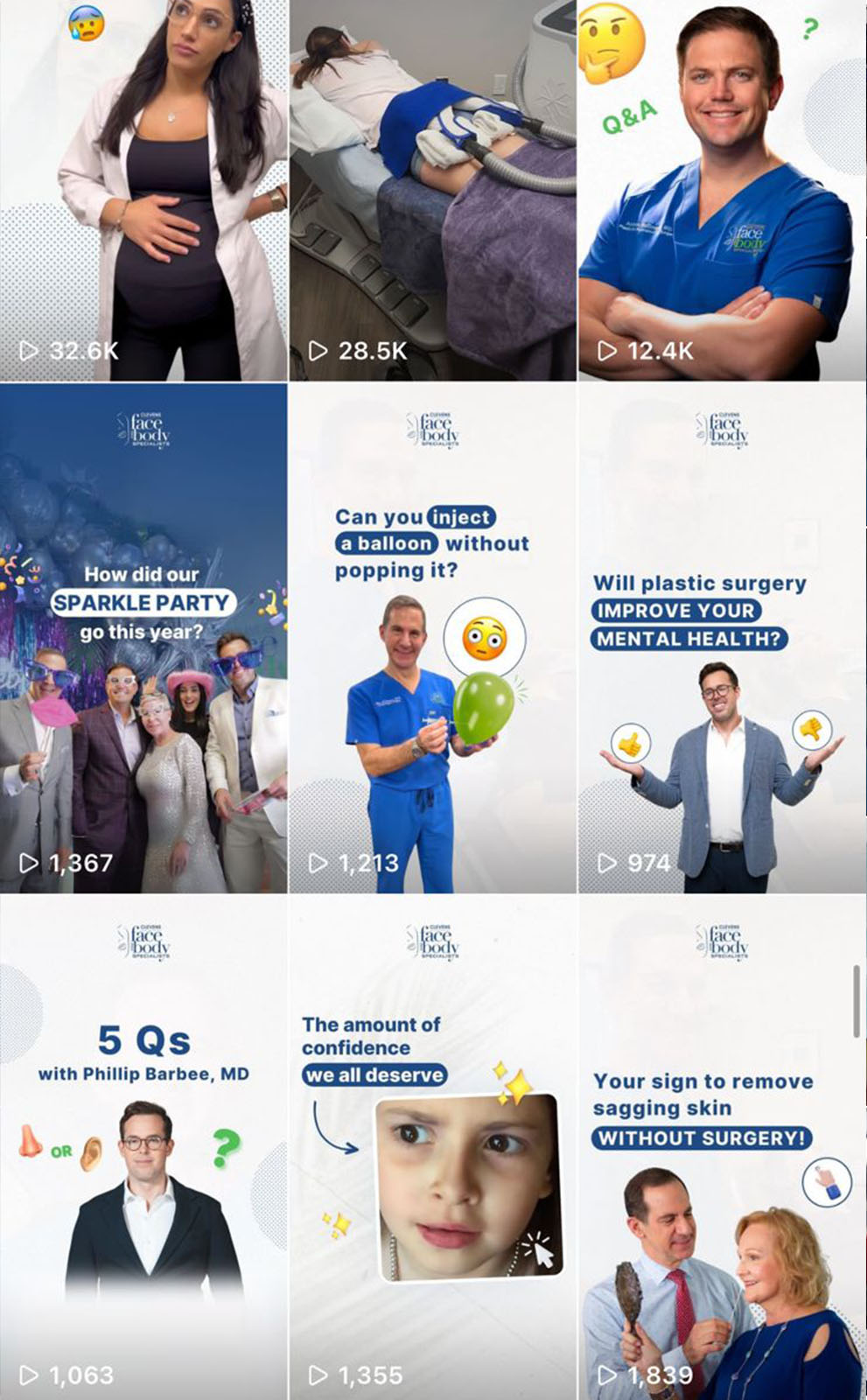This screenshot has width=867, height=1400.
Task: Open the pregnant woman video with 32.6K views
Action: (143, 190)
